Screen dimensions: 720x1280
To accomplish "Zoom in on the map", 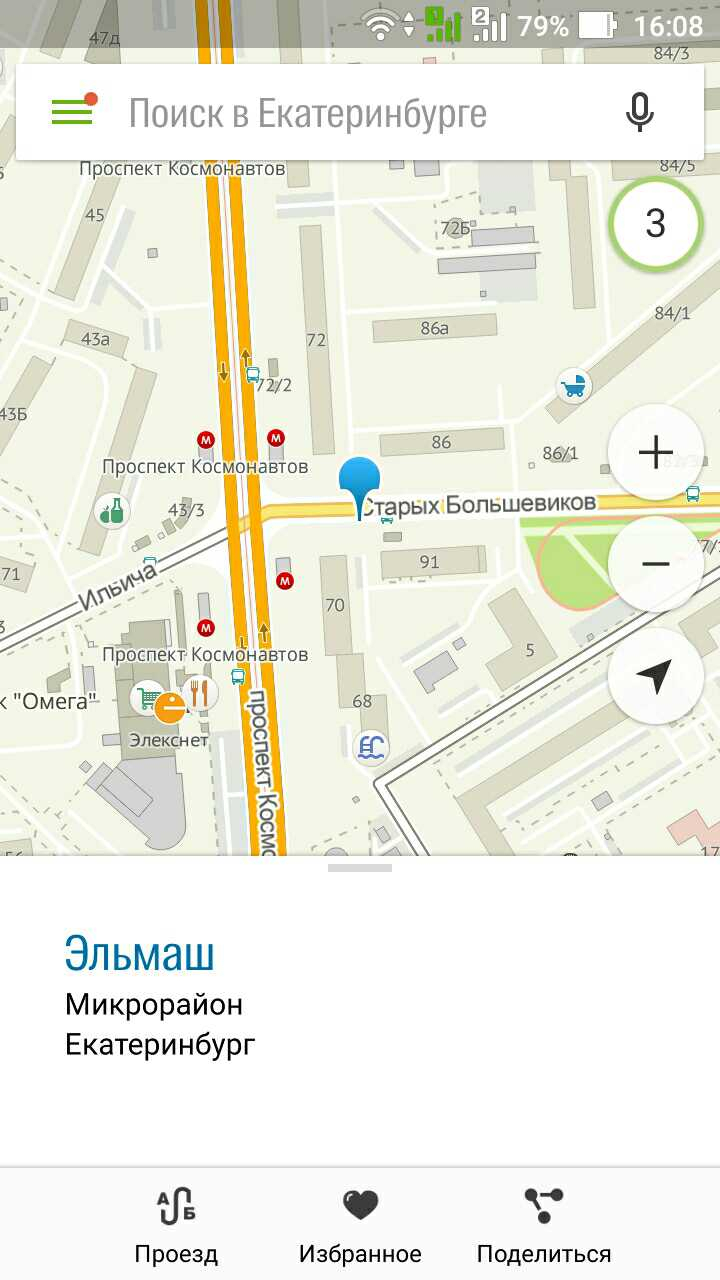I will point(655,453).
